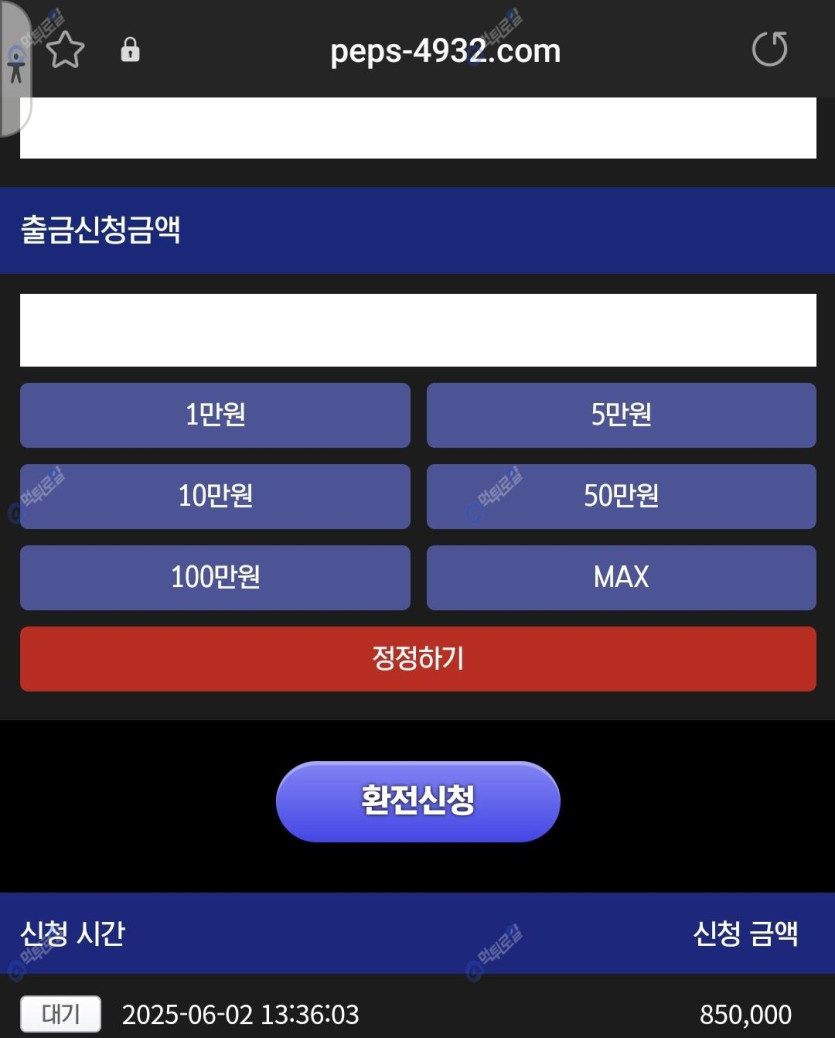Select the 10만원 amount button

pos(215,496)
